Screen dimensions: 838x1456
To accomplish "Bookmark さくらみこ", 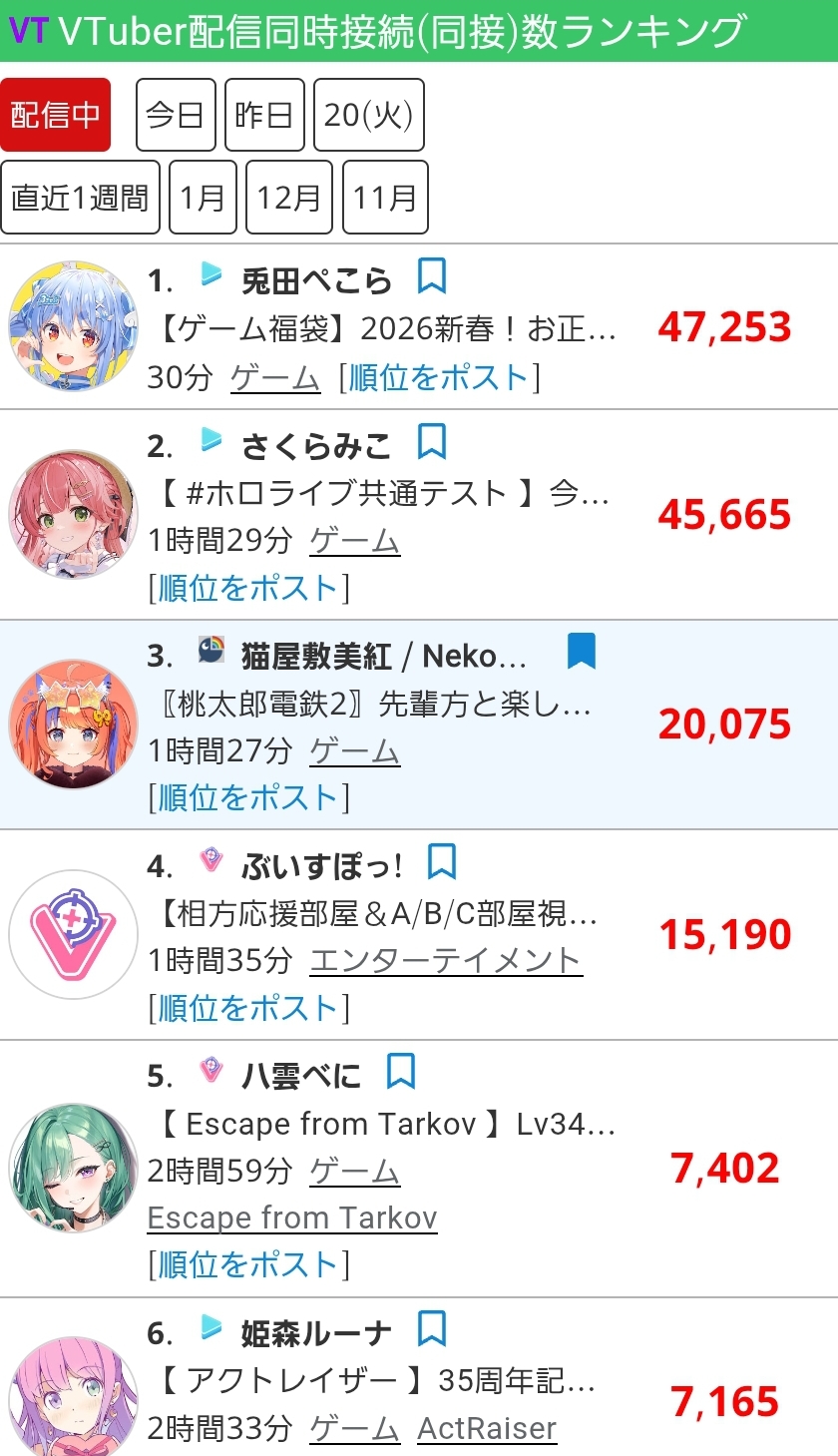I will [x=431, y=442].
